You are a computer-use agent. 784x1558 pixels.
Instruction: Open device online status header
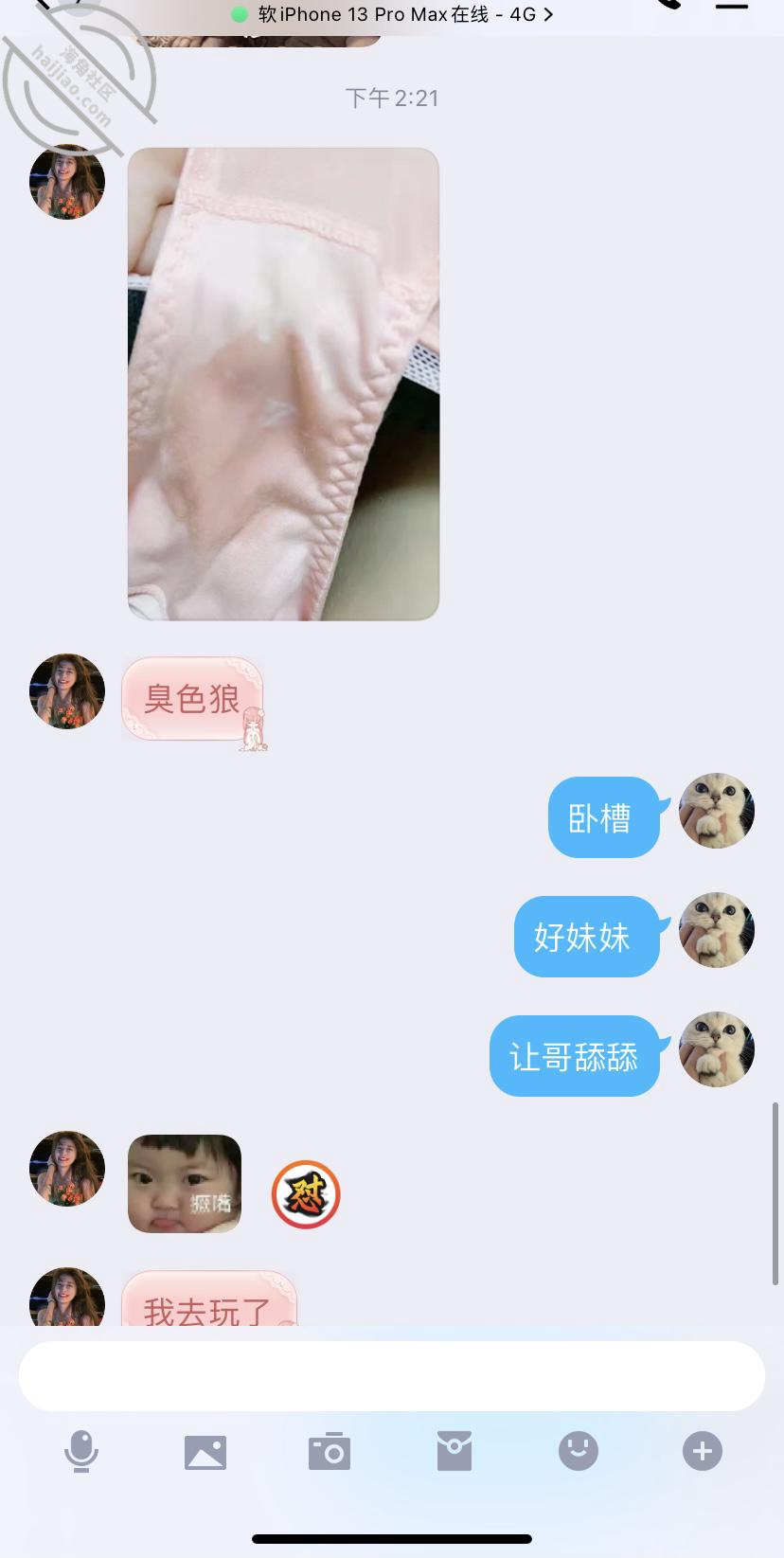tap(392, 14)
